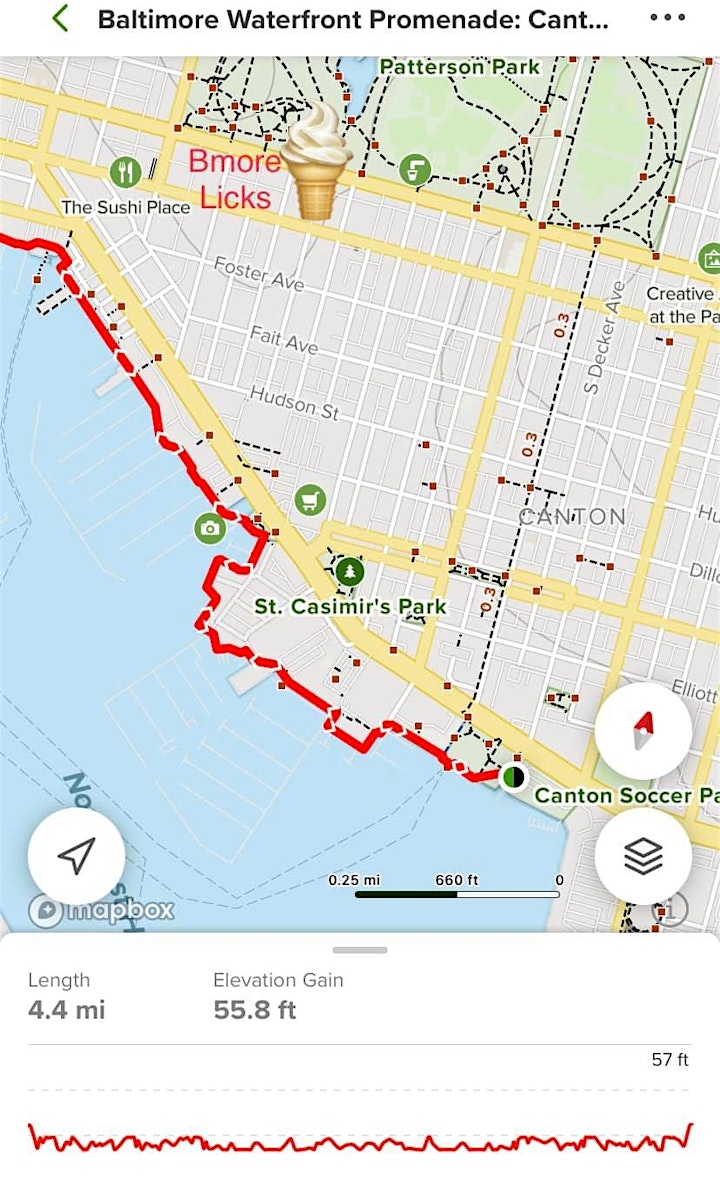This screenshot has width=720, height=1178.
Task: Tap the trailhead marker near Canton Soccer Park
Action: pyautogui.click(x=514, y=776)
